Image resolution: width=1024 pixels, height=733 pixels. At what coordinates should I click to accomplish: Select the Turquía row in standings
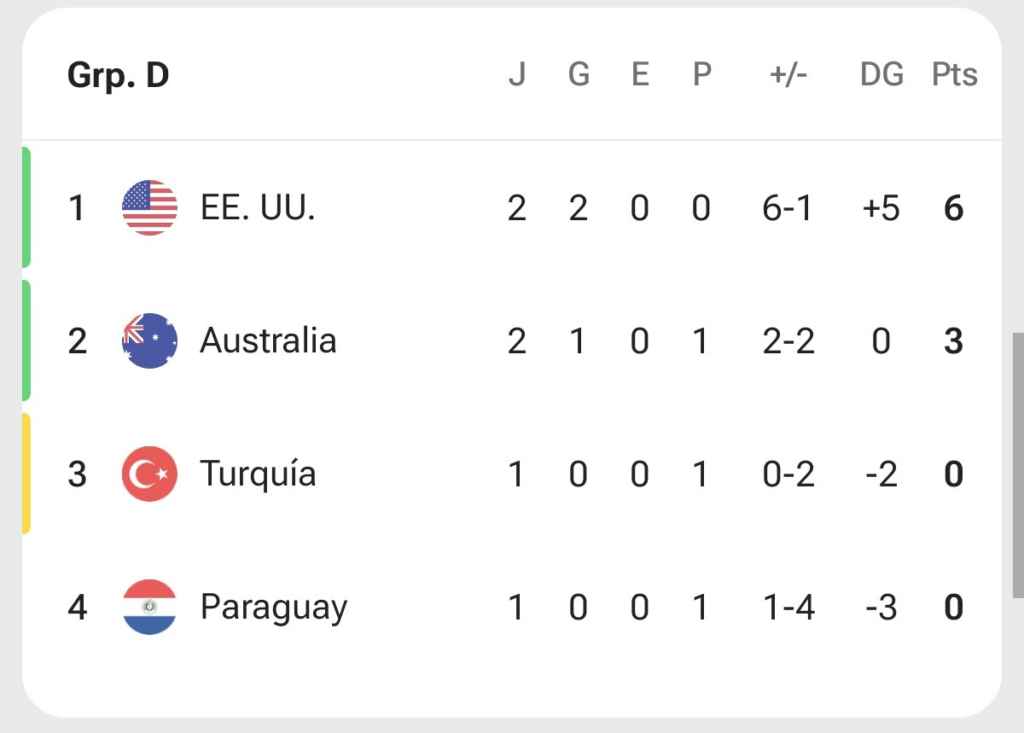[512, 474]
